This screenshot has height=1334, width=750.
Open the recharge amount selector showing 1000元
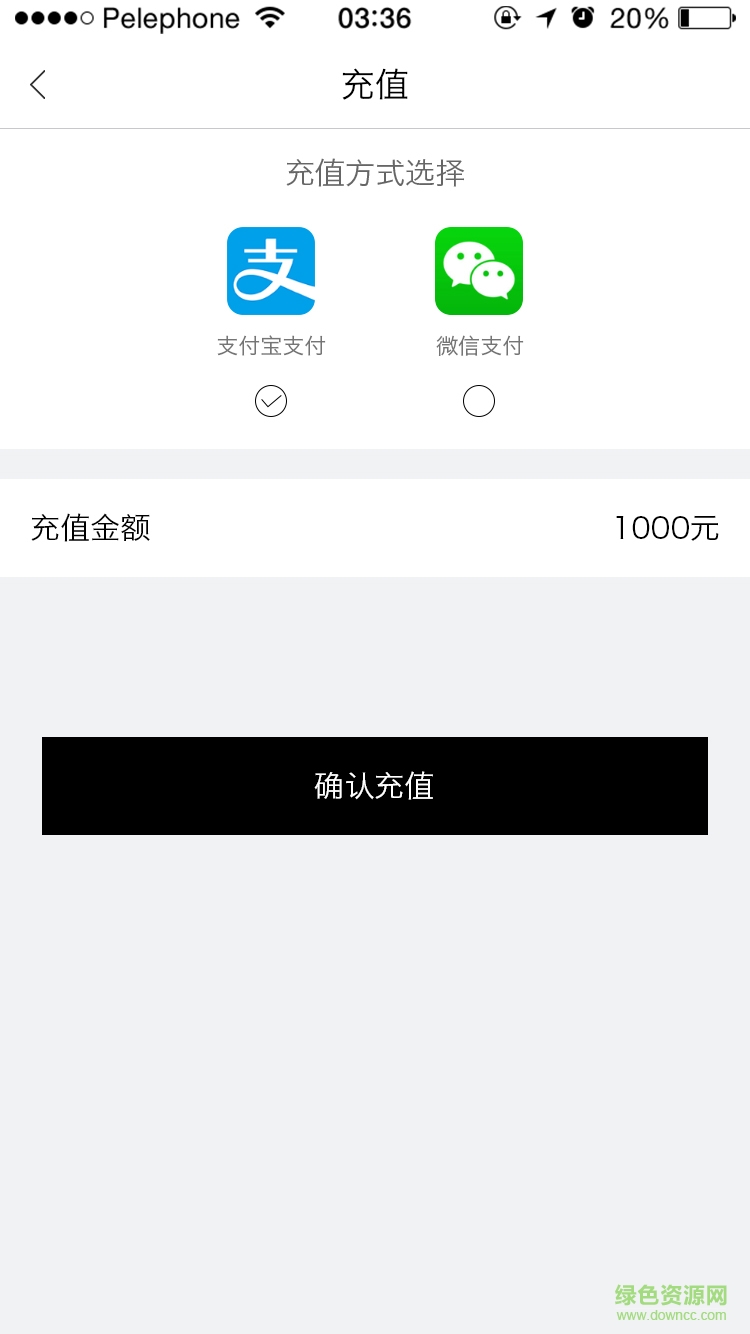(667, 527)
